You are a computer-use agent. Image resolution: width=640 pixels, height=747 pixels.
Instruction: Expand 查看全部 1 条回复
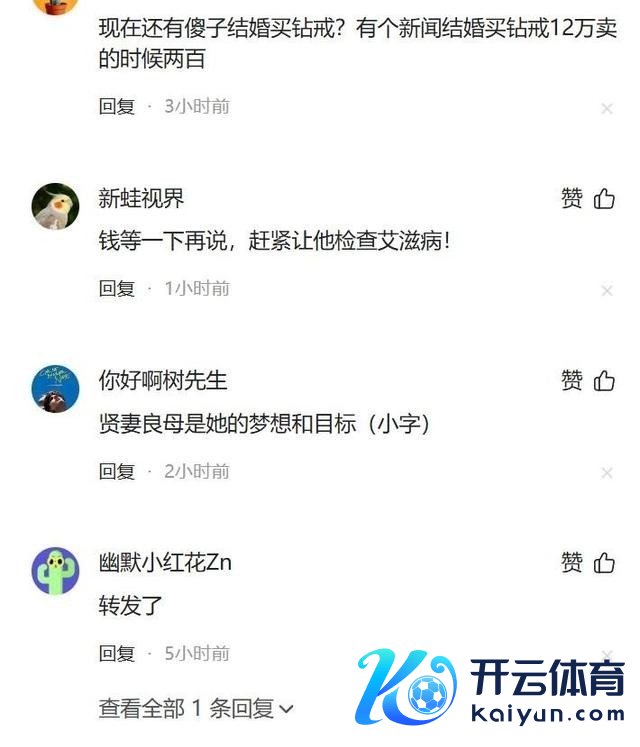196,709
